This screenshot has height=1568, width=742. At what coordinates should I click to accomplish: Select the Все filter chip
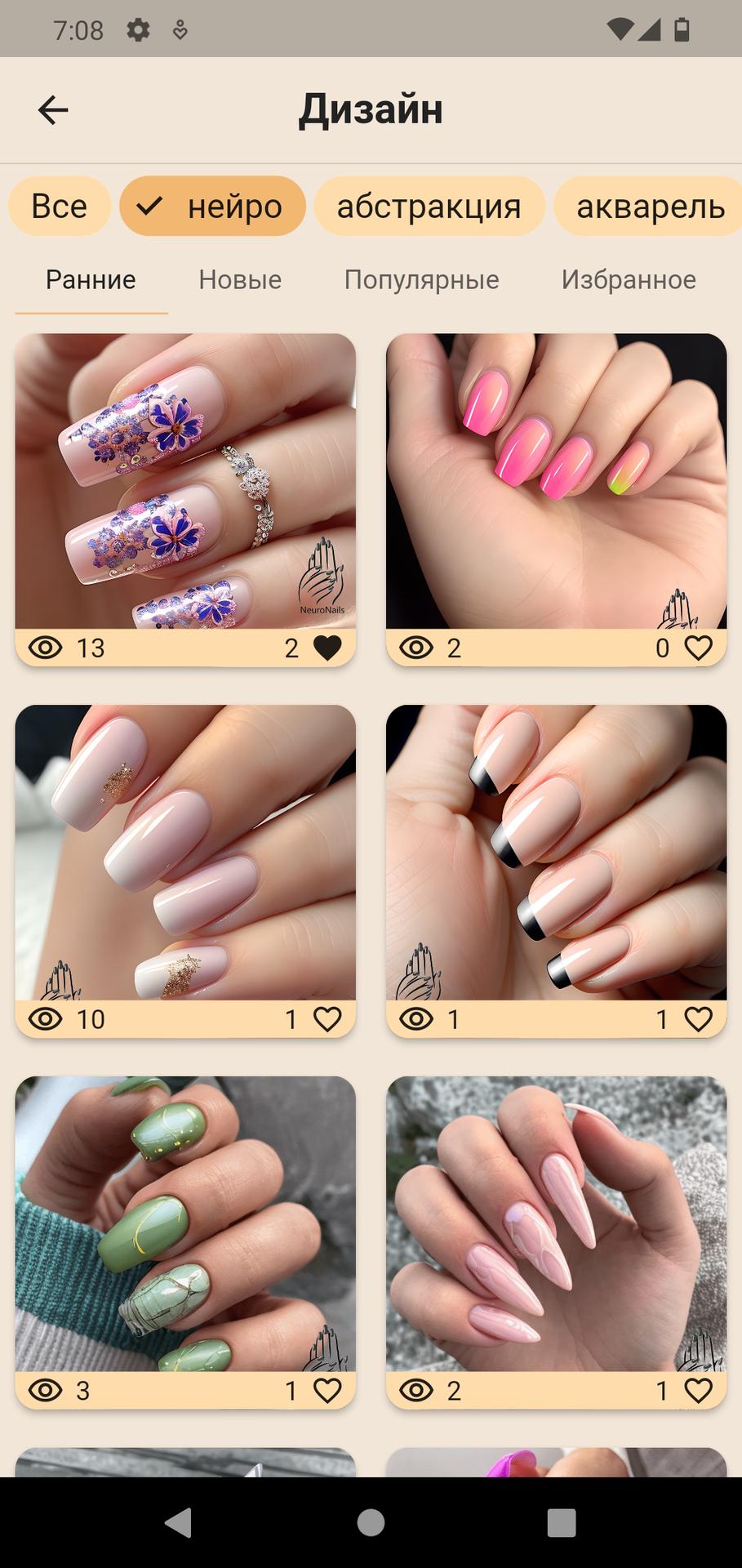click(60, 206)
